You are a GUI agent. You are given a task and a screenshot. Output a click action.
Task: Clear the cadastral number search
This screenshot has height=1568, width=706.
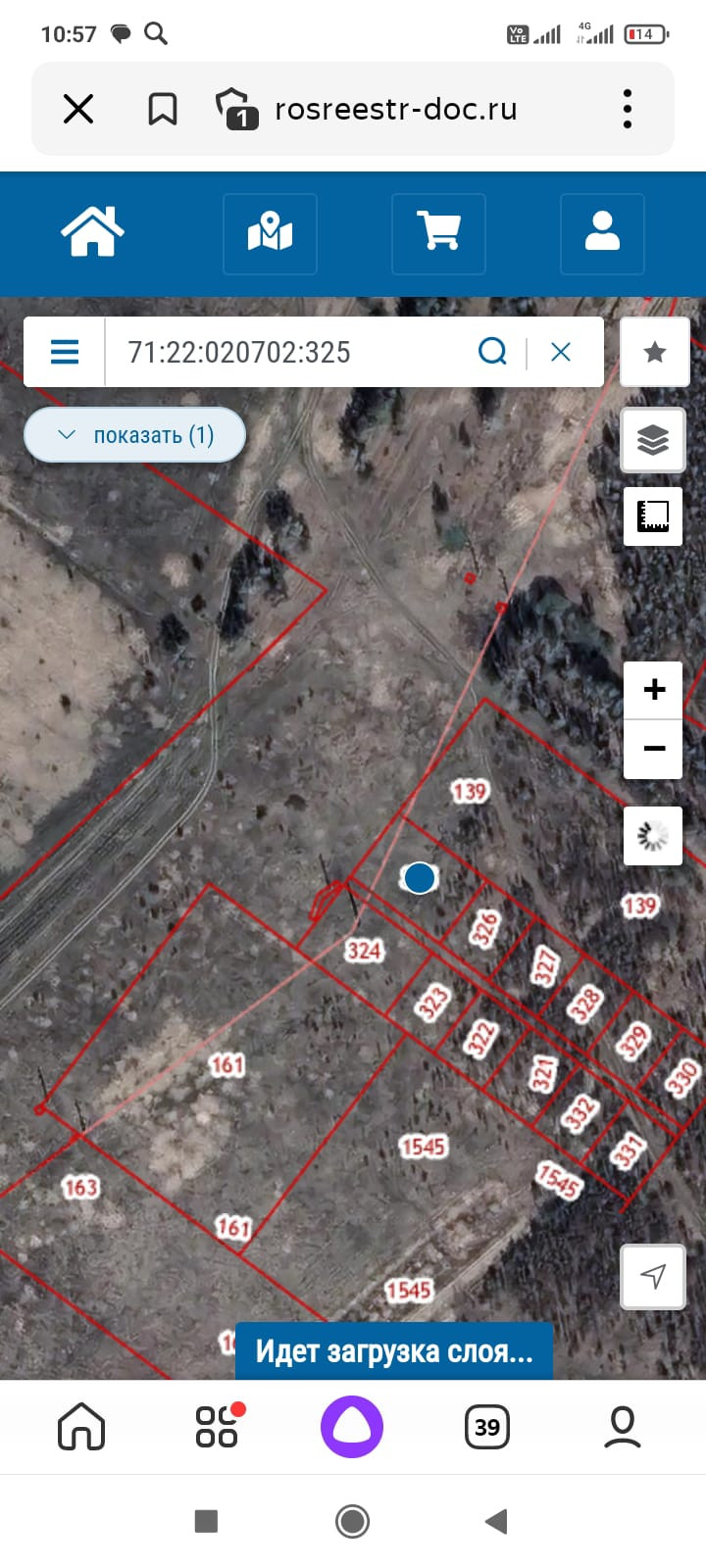(x=561, y=352)
